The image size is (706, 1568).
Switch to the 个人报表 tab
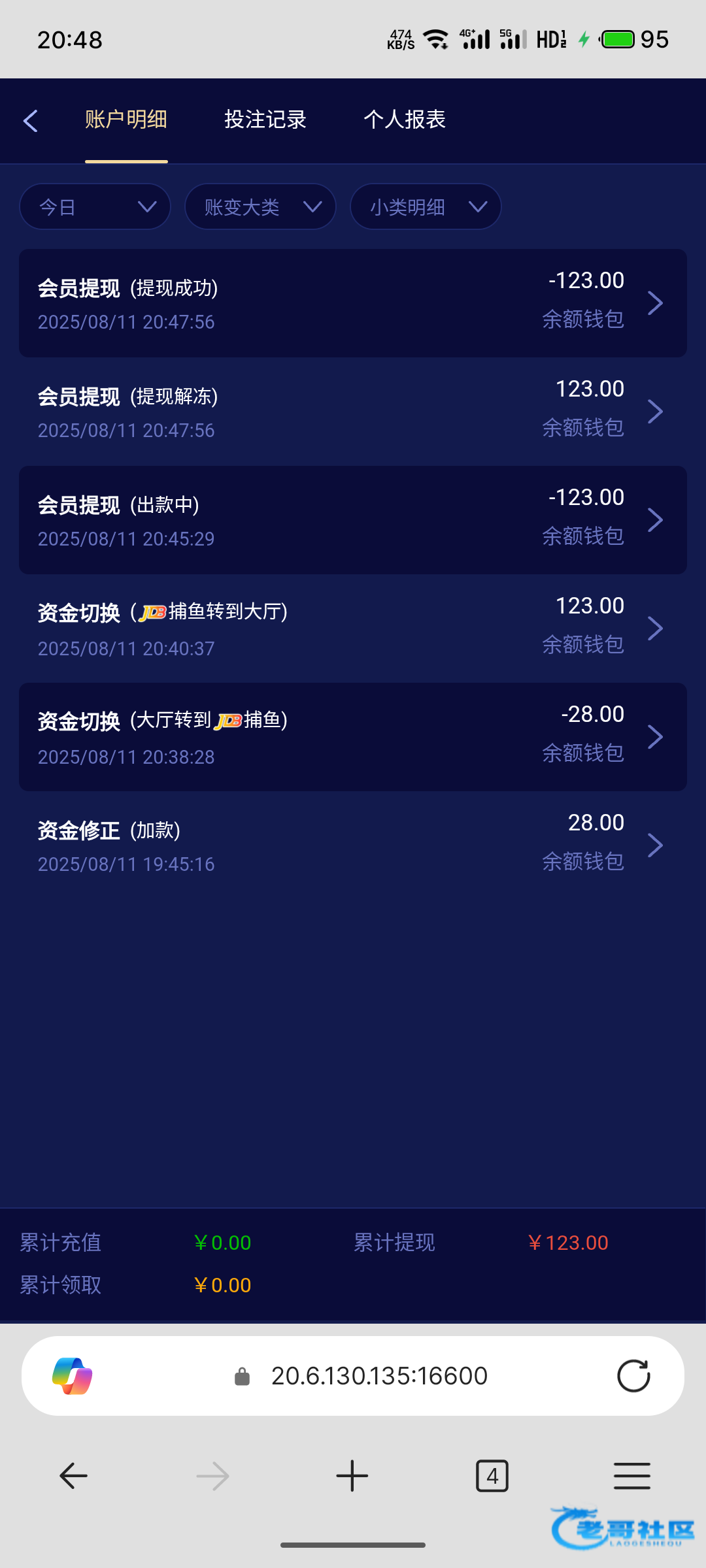(x=405, y=120)
